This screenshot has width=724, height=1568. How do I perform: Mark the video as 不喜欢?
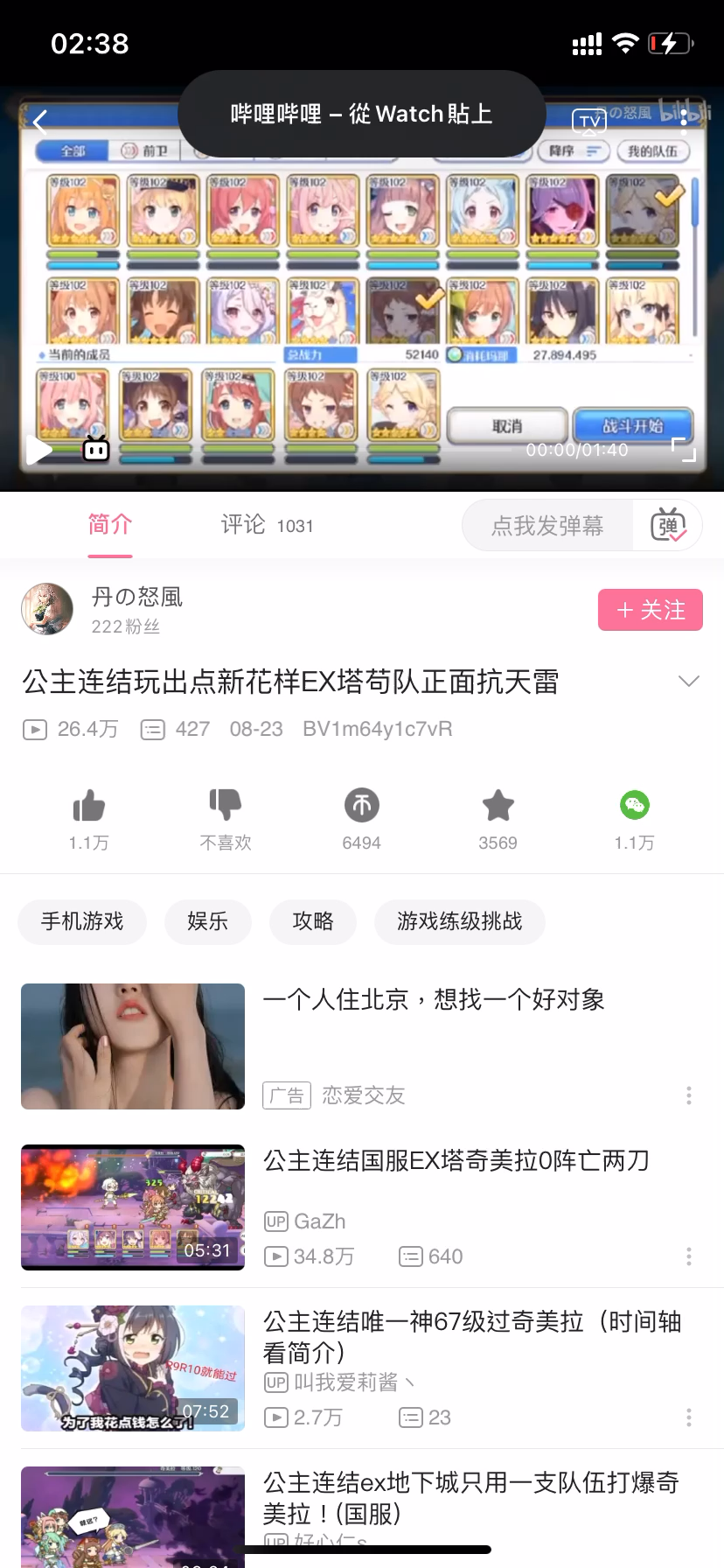(226, 806)
